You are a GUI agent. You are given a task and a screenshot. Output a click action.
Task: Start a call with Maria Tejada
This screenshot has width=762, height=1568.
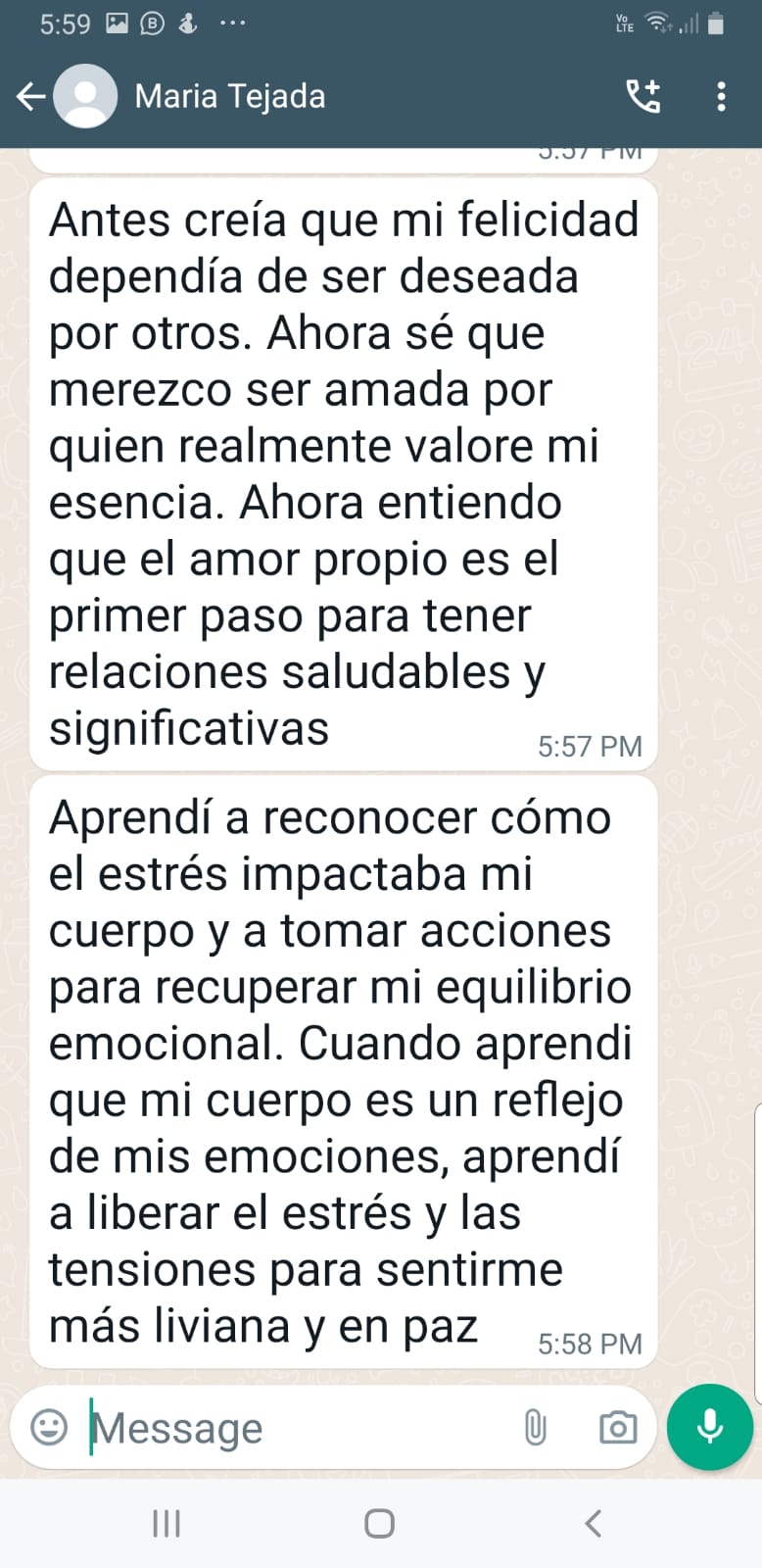tap(643, 96)
